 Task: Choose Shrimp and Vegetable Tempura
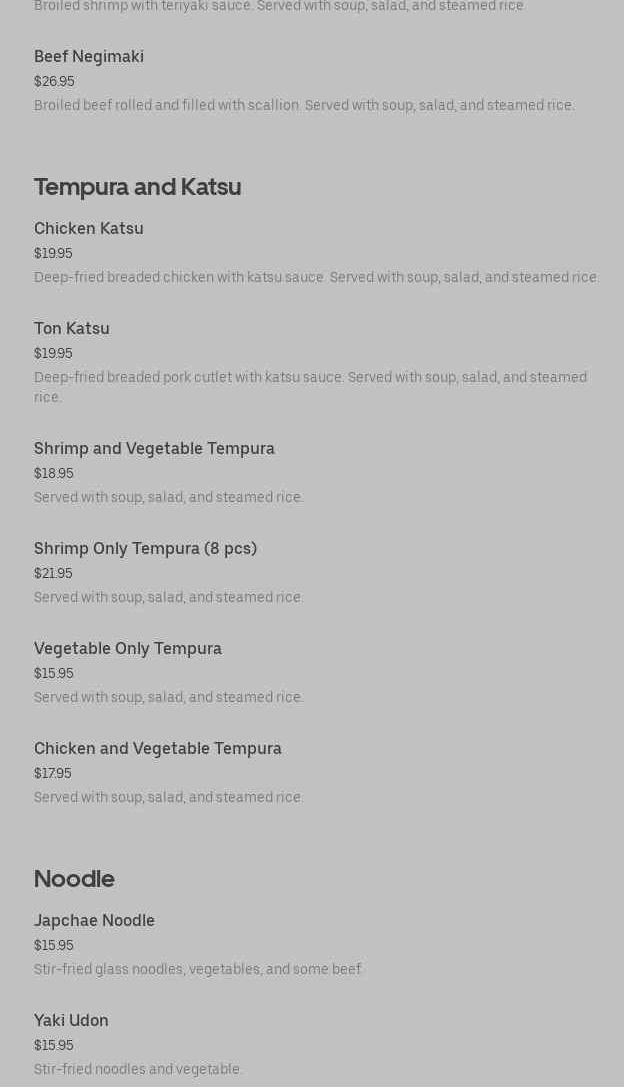pyautogui.click(x=154, y=449)
